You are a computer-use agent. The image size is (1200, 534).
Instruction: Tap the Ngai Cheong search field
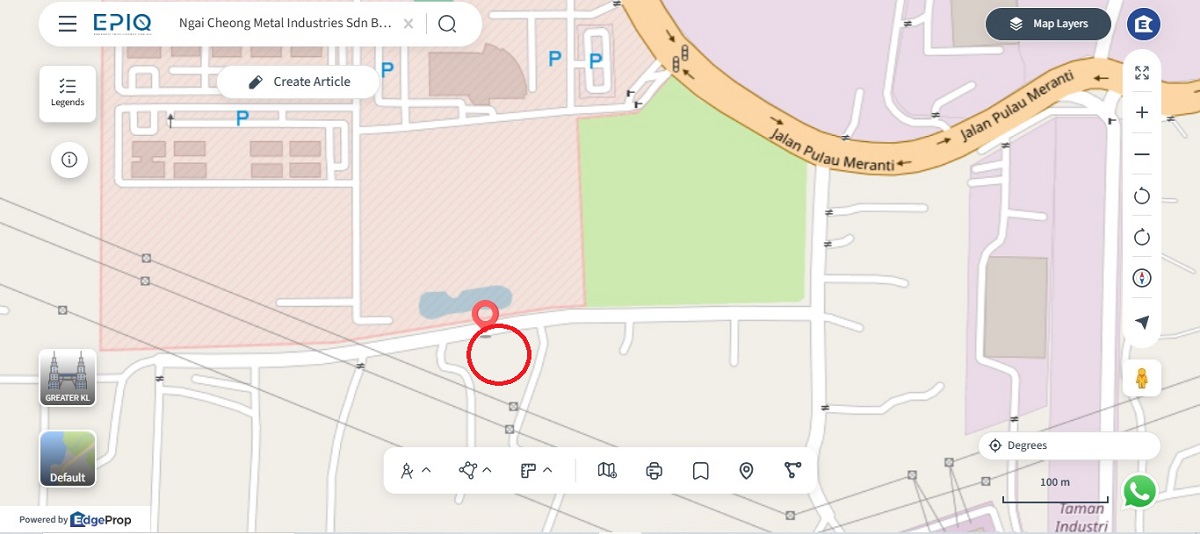click(x=285, y=24)
